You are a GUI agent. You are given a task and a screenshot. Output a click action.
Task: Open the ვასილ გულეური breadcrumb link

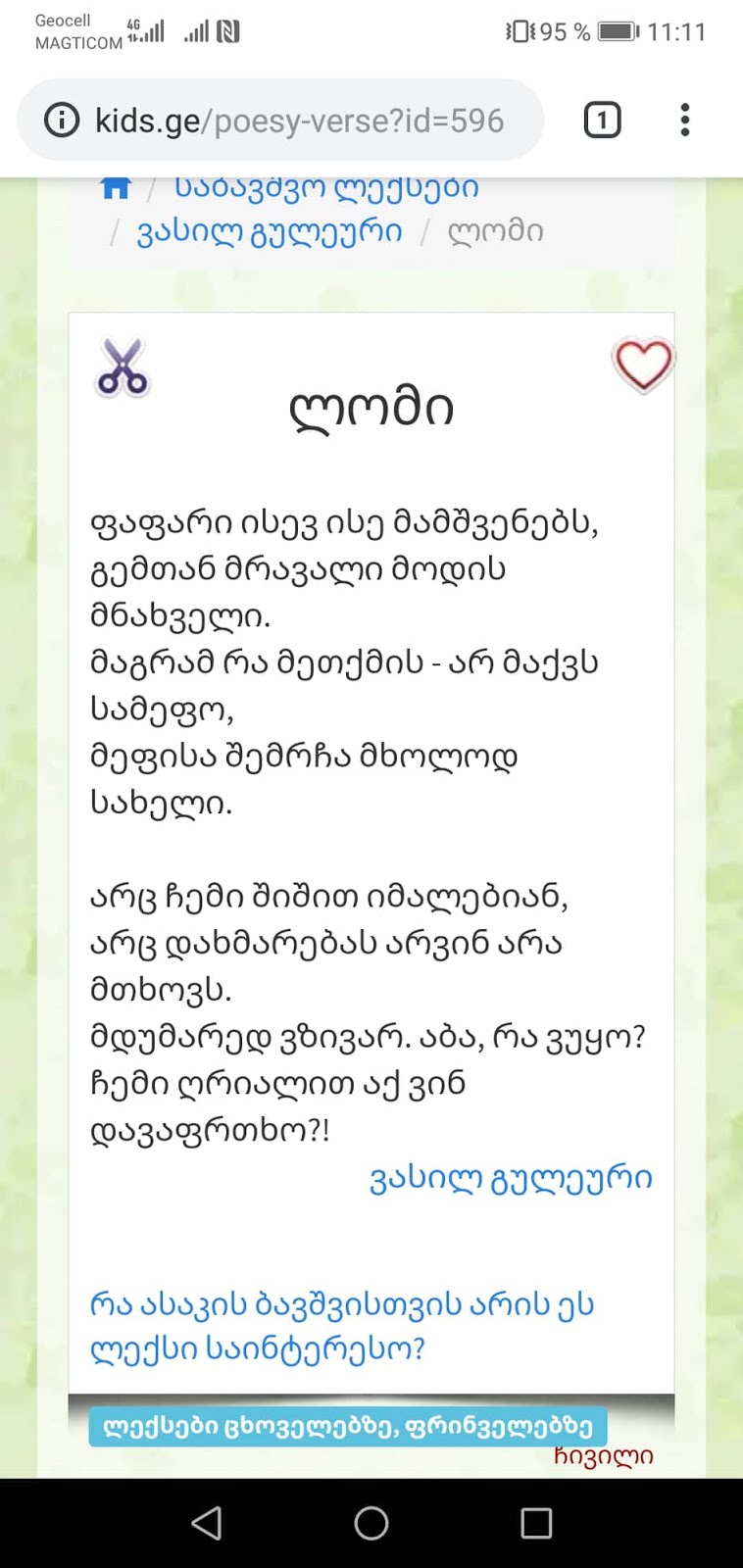(x=270, y=231)
